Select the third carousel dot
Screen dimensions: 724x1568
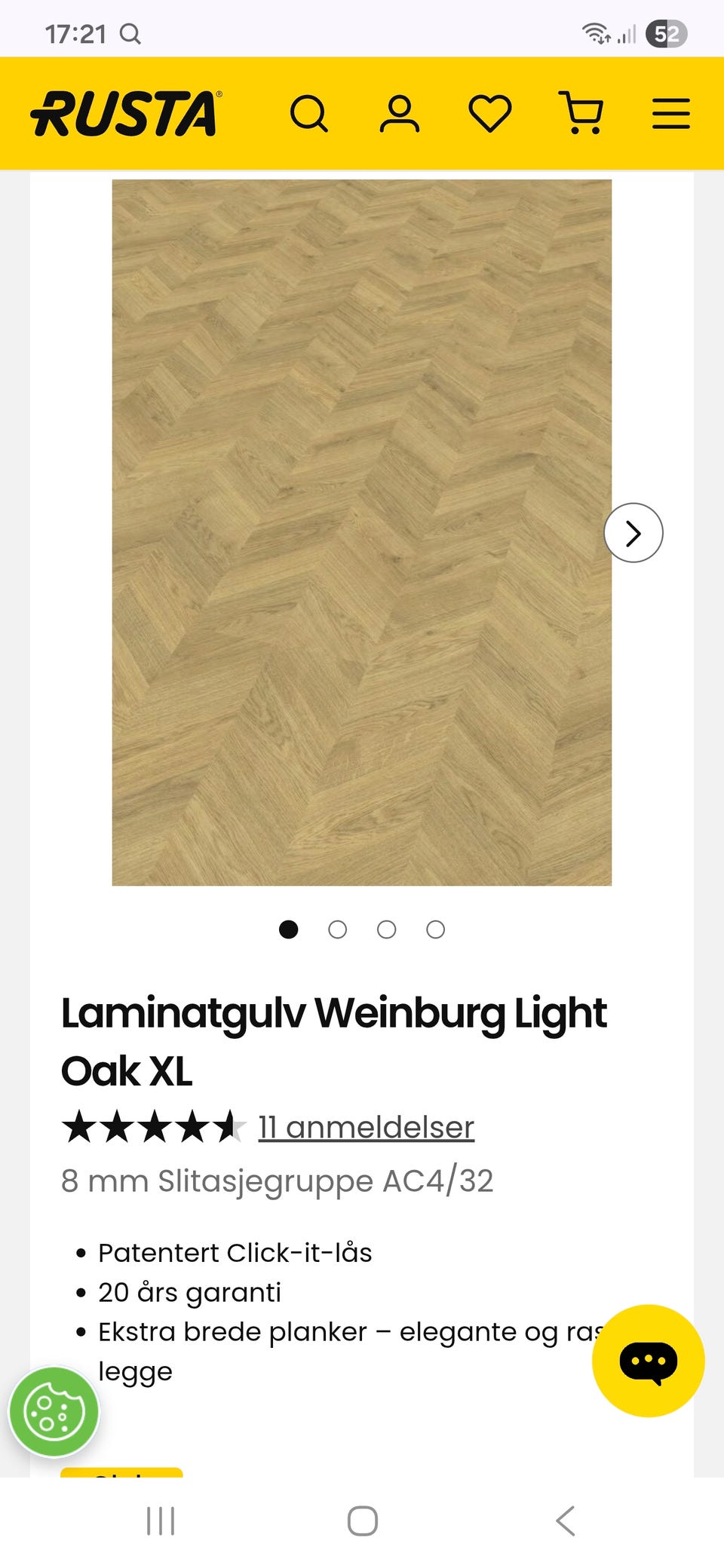click(x=386, y=929)
